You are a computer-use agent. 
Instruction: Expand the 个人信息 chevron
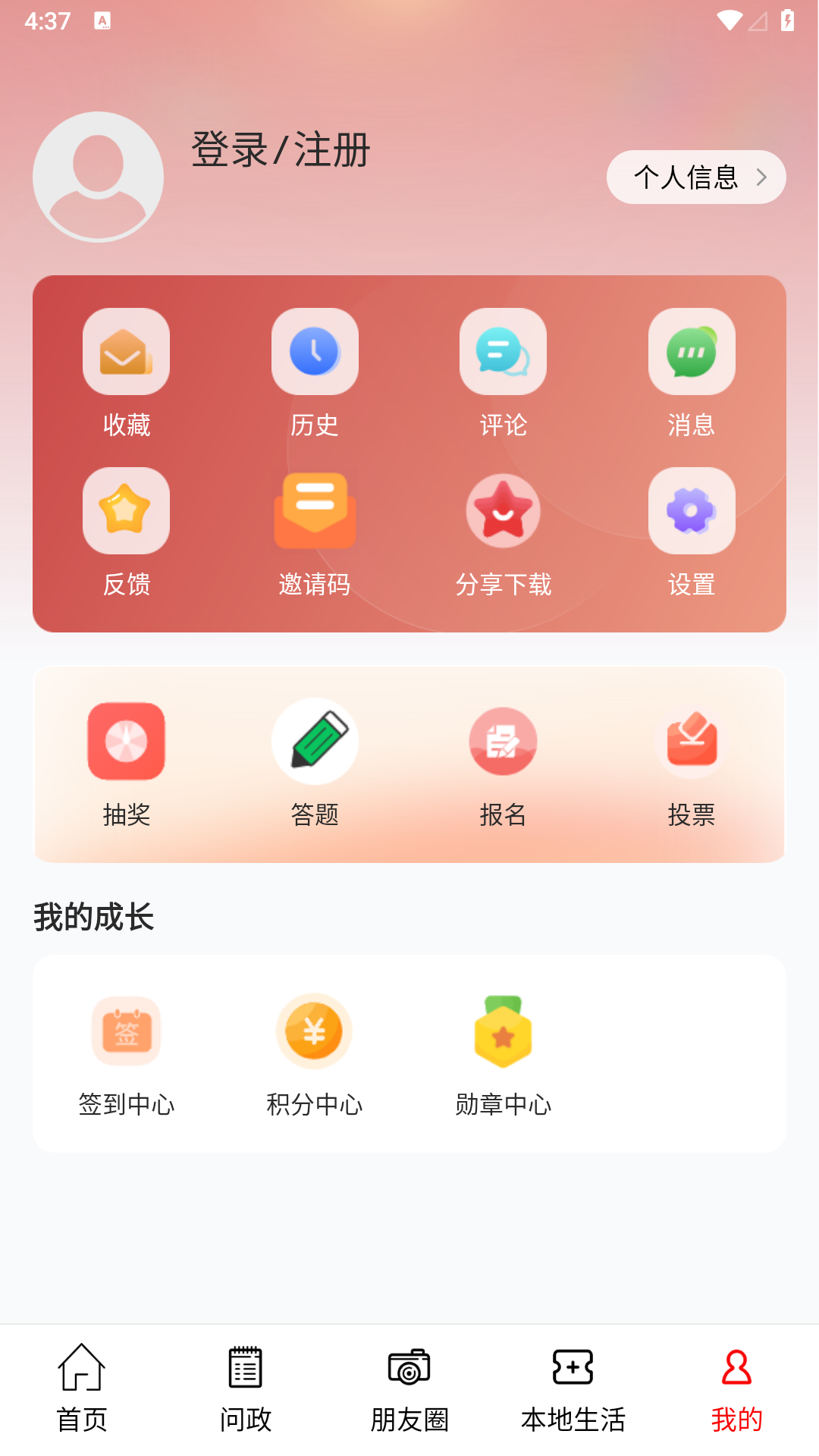(764, 176)
